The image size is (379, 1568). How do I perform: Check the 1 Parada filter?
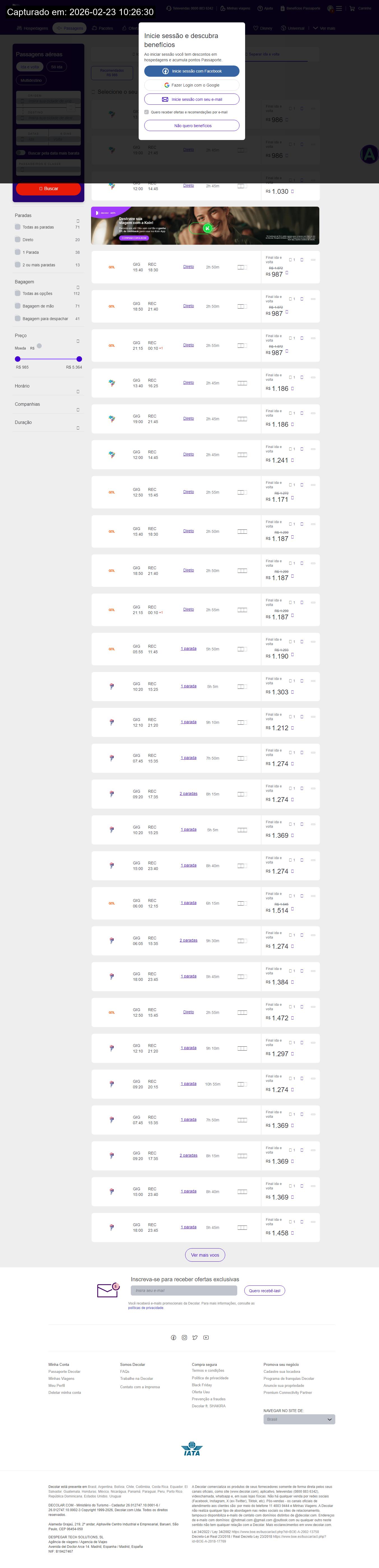[x=18, y=252]
